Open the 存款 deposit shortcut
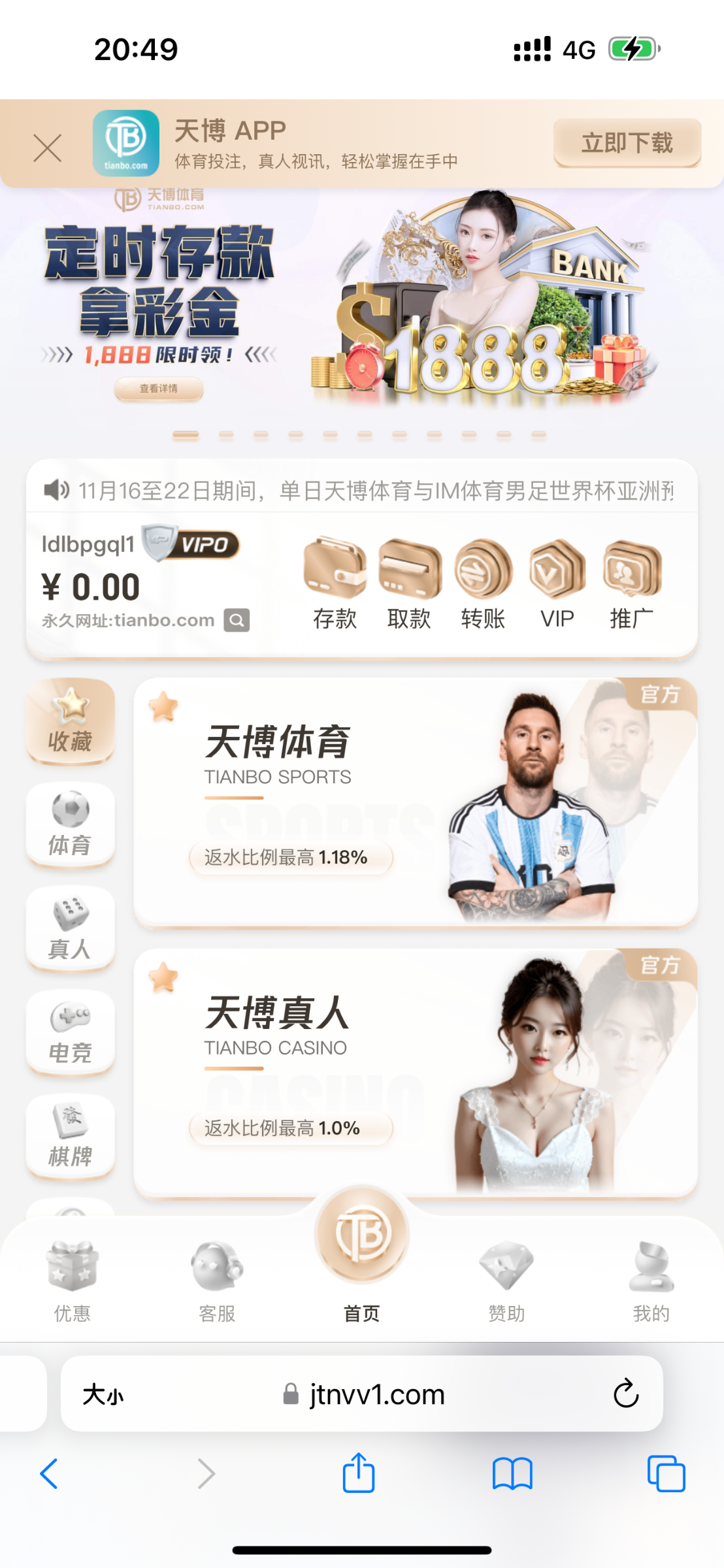724x1568 pixels. click(335, 583)
